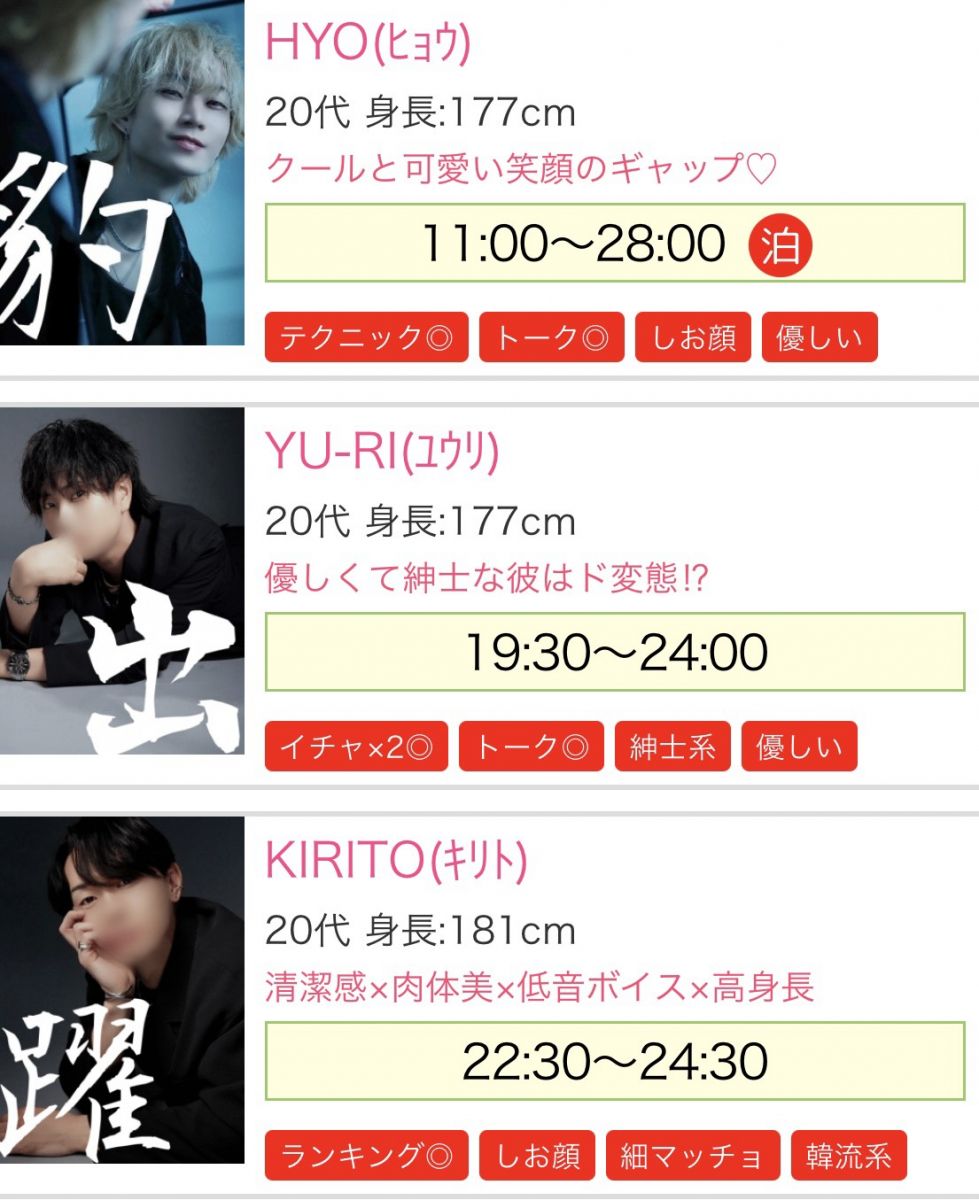This screenshot has width=979, height=1200.
Task: Select イチャ×2◎ tag under YU-RI
Action: 356,747
